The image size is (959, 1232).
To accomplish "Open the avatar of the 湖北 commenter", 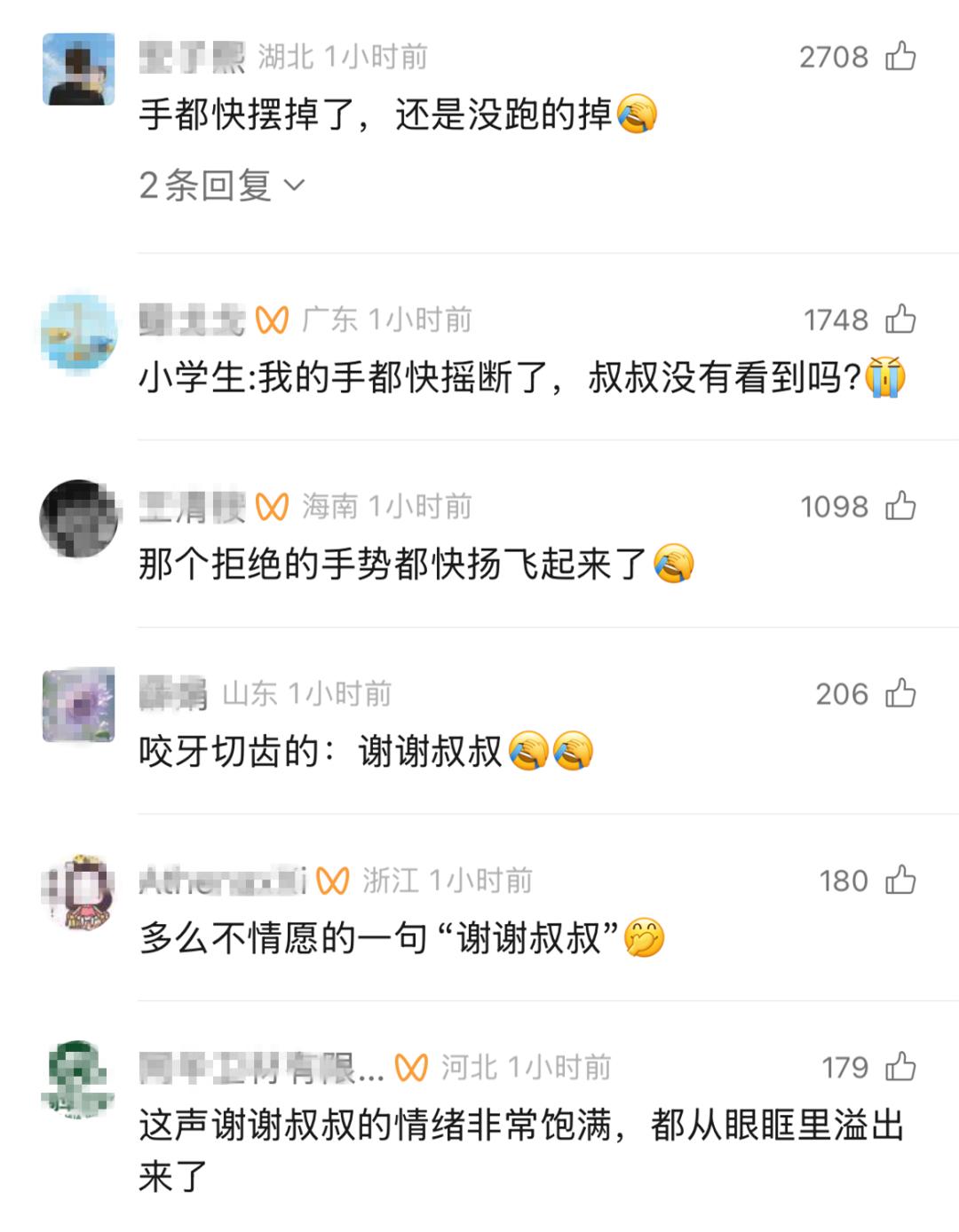I will coord(79,69).
